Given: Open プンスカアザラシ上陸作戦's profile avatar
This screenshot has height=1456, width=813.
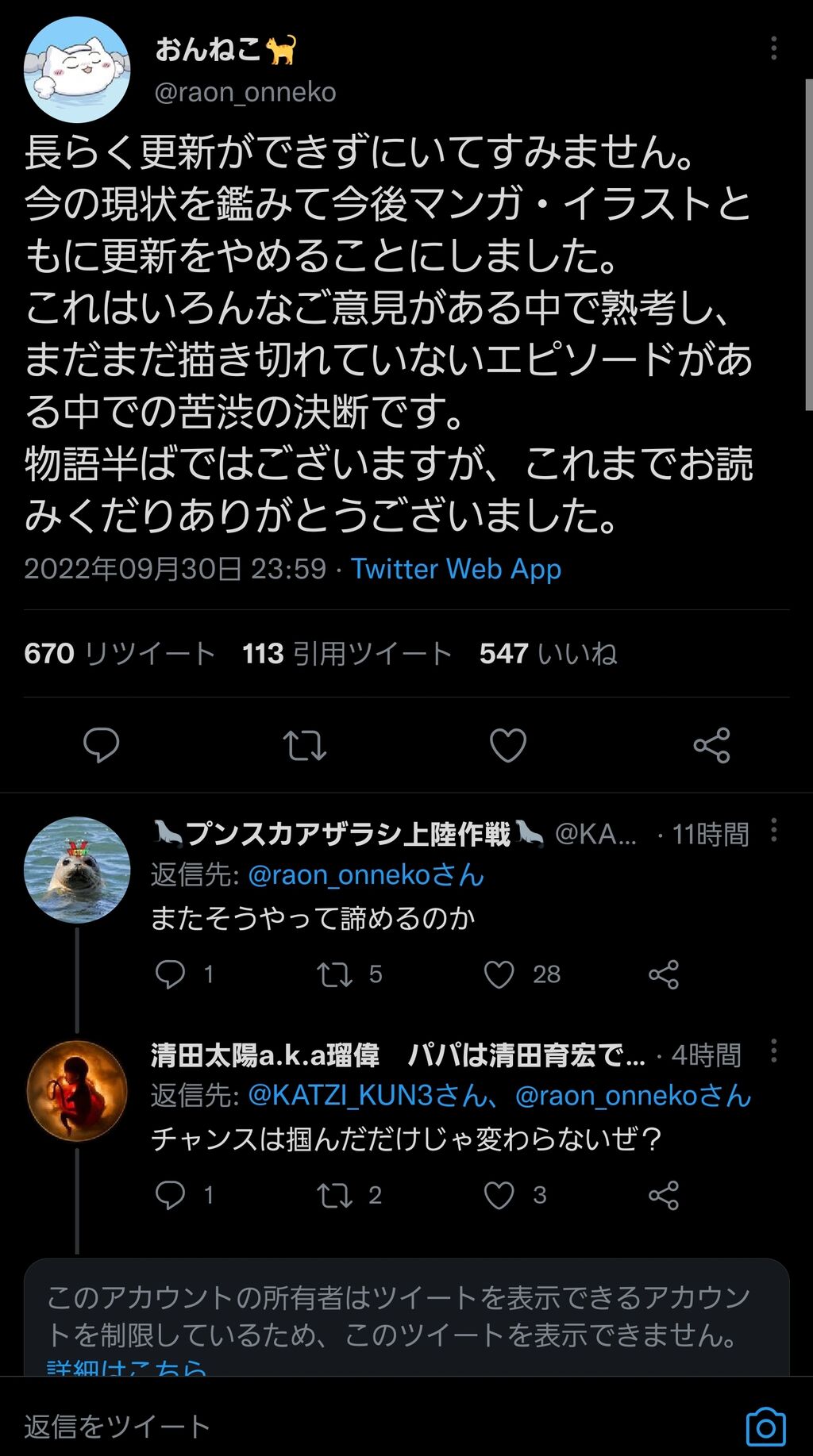Looking at the screenshot, I should 77,869.
